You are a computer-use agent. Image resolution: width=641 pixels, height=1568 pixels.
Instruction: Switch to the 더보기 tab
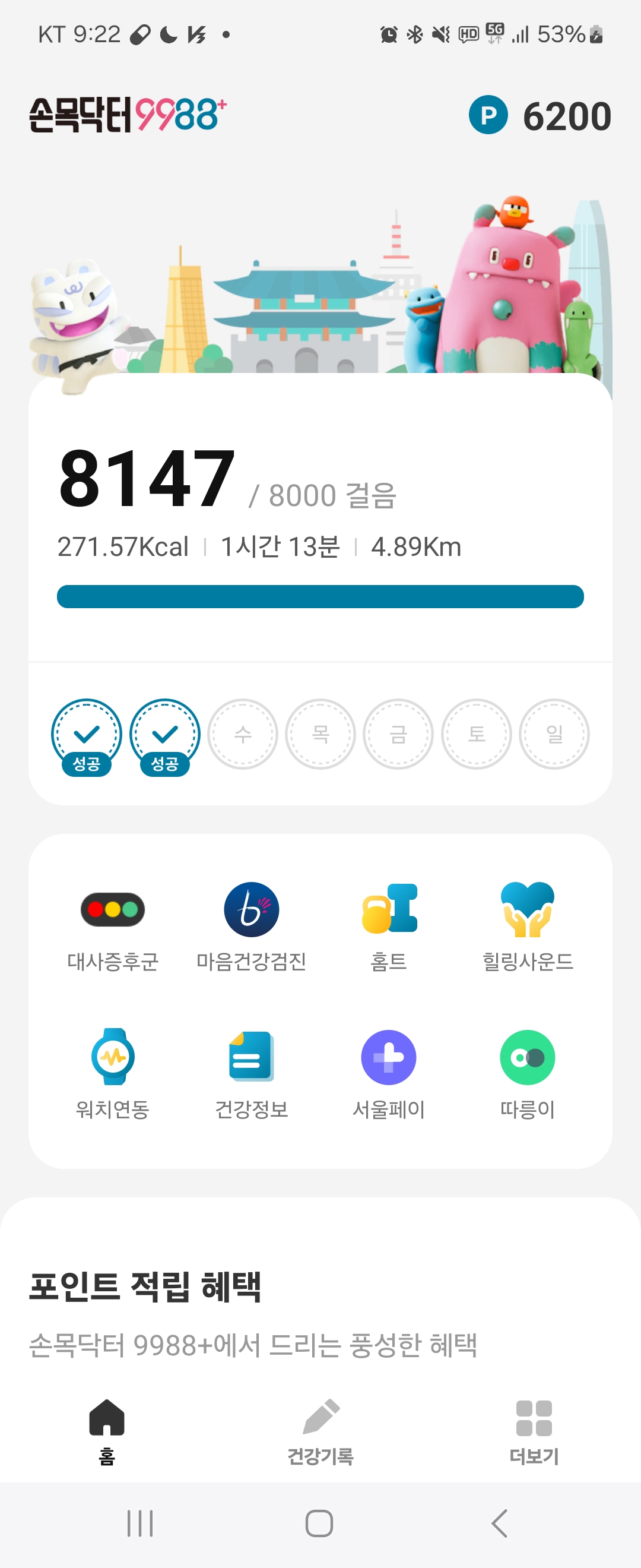point(534,1430)
